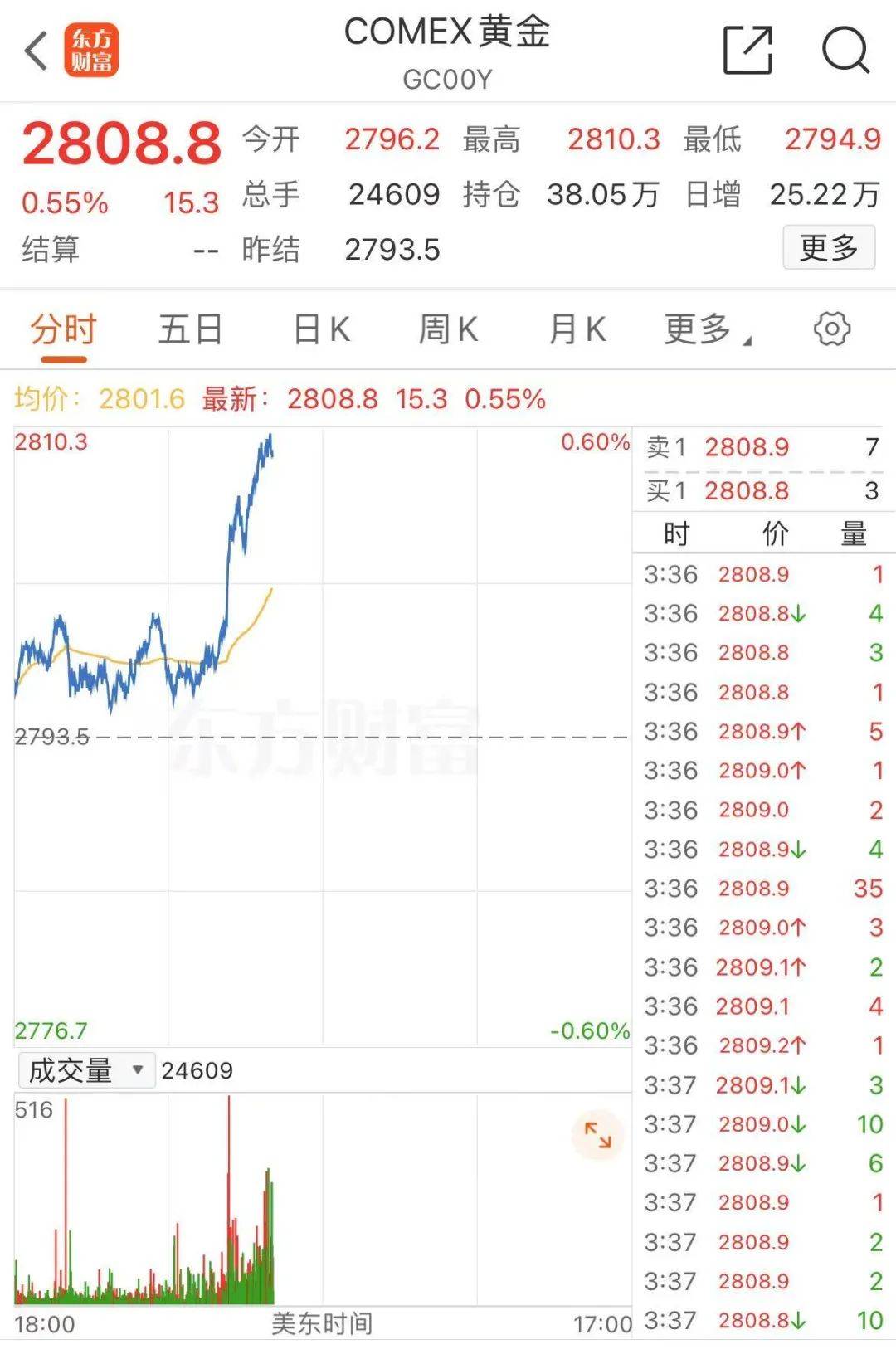Switch to the 分时 chart tab
The width and height of the screenshot is (896, 1359).
point(63,329)
